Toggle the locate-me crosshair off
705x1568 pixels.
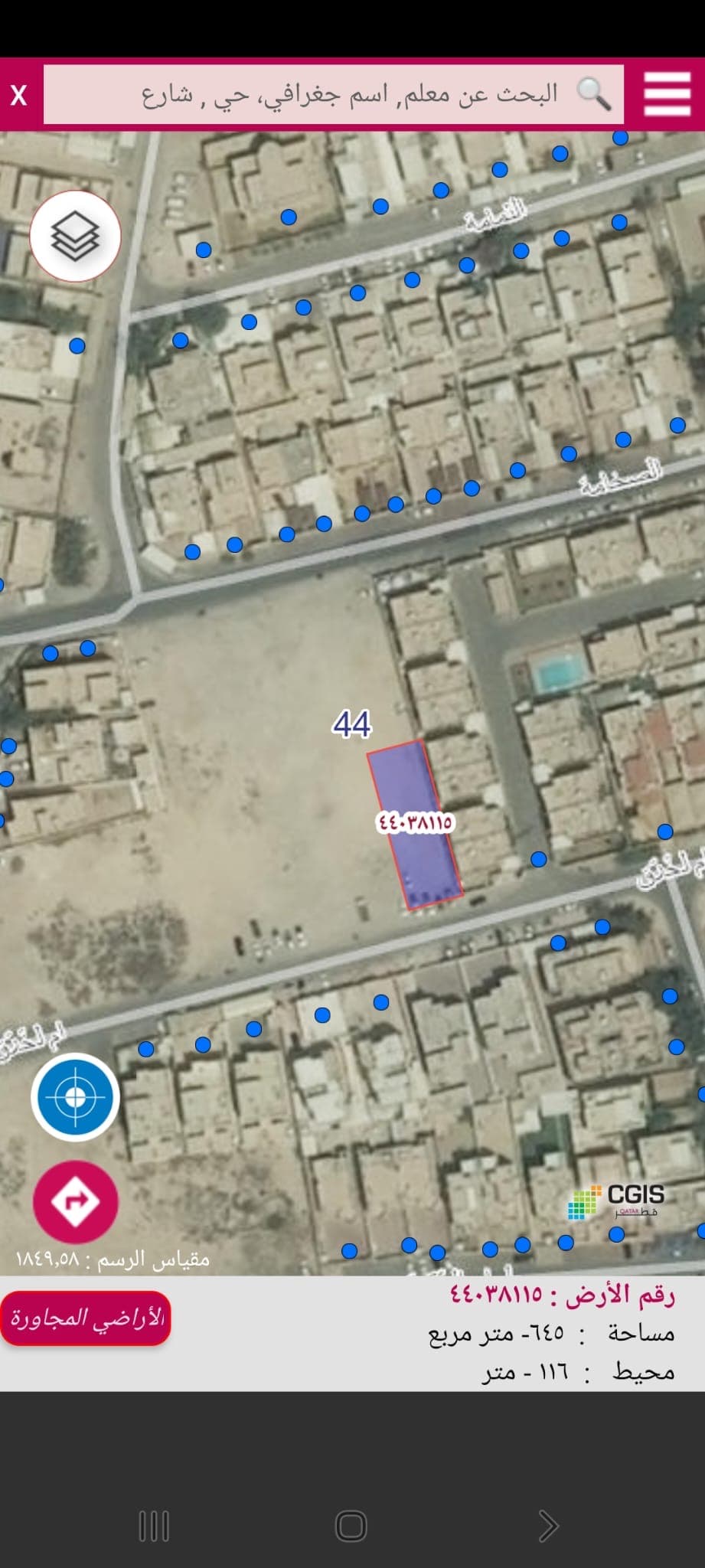(75, 1096)
